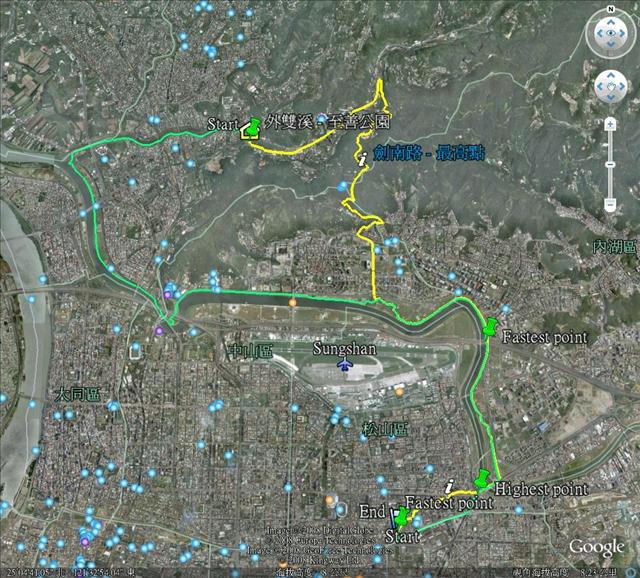Zoom out with the minus button

(x=609, y=205)
